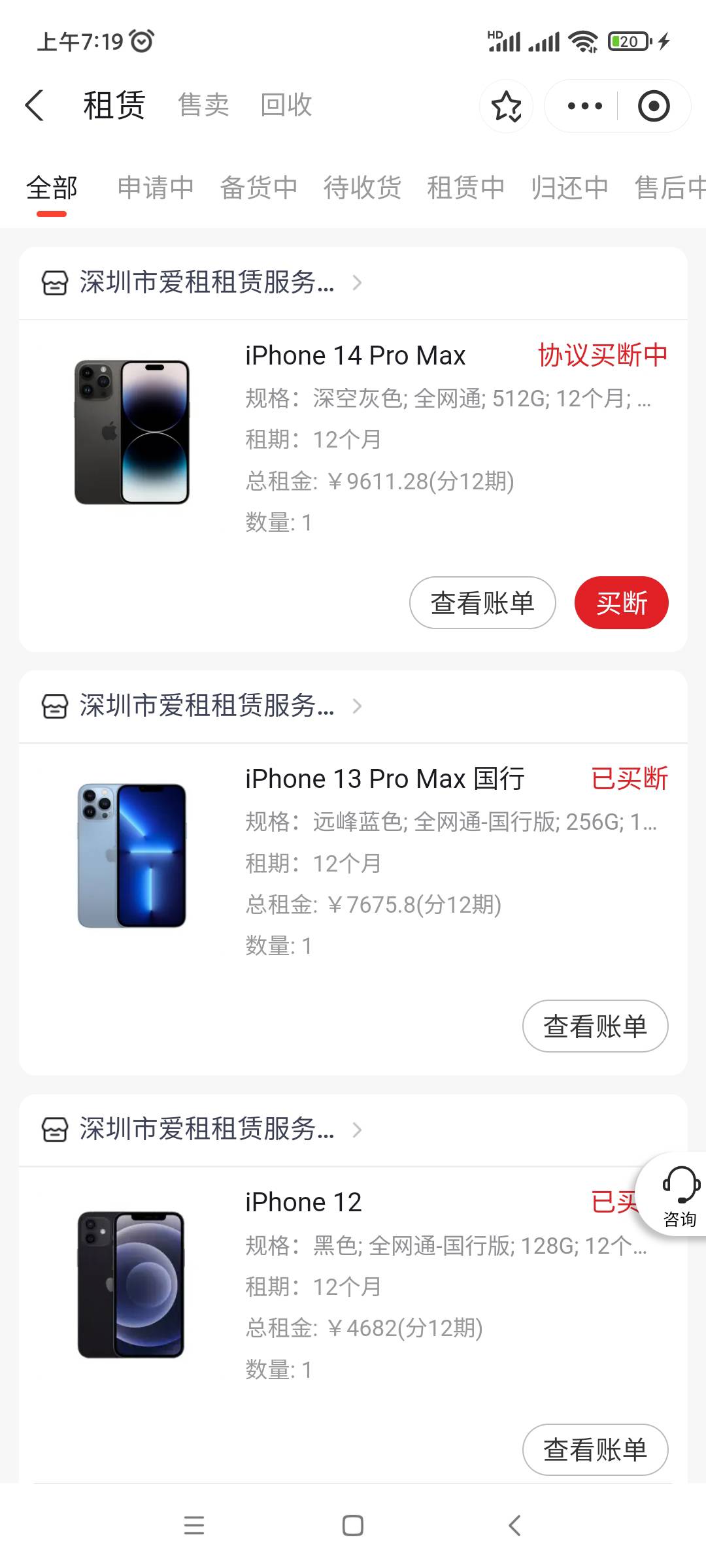706x1568 pixels.
Task: Select the 归还中 order filter
Action: [569, 188]
